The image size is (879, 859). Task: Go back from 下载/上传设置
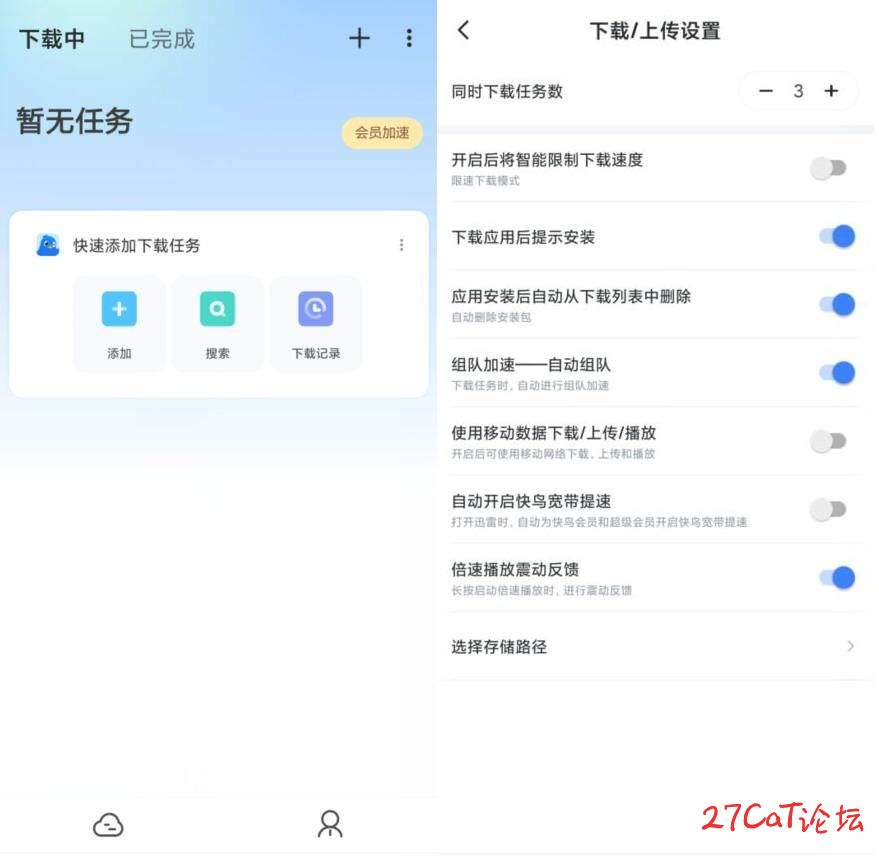click(x=463, y=30)
